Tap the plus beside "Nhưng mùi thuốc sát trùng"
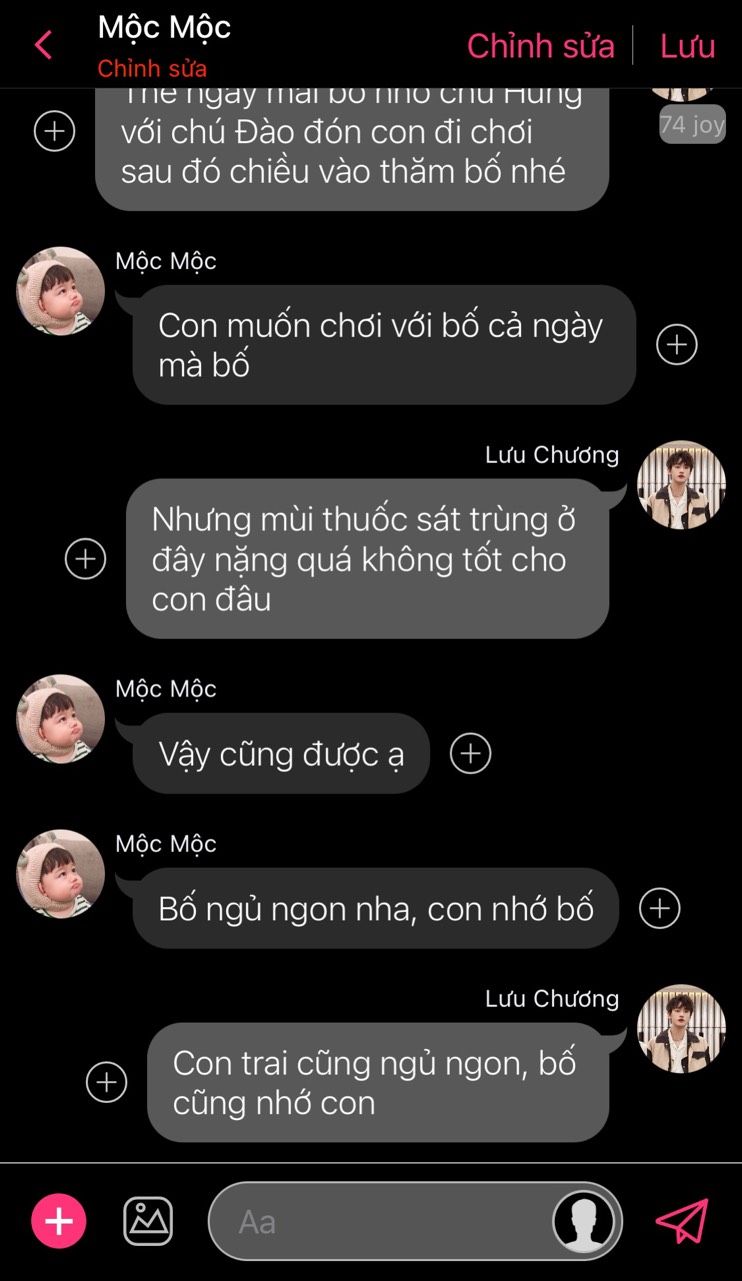The width and height of the screenshot is (742, 1281). point(85,559)
